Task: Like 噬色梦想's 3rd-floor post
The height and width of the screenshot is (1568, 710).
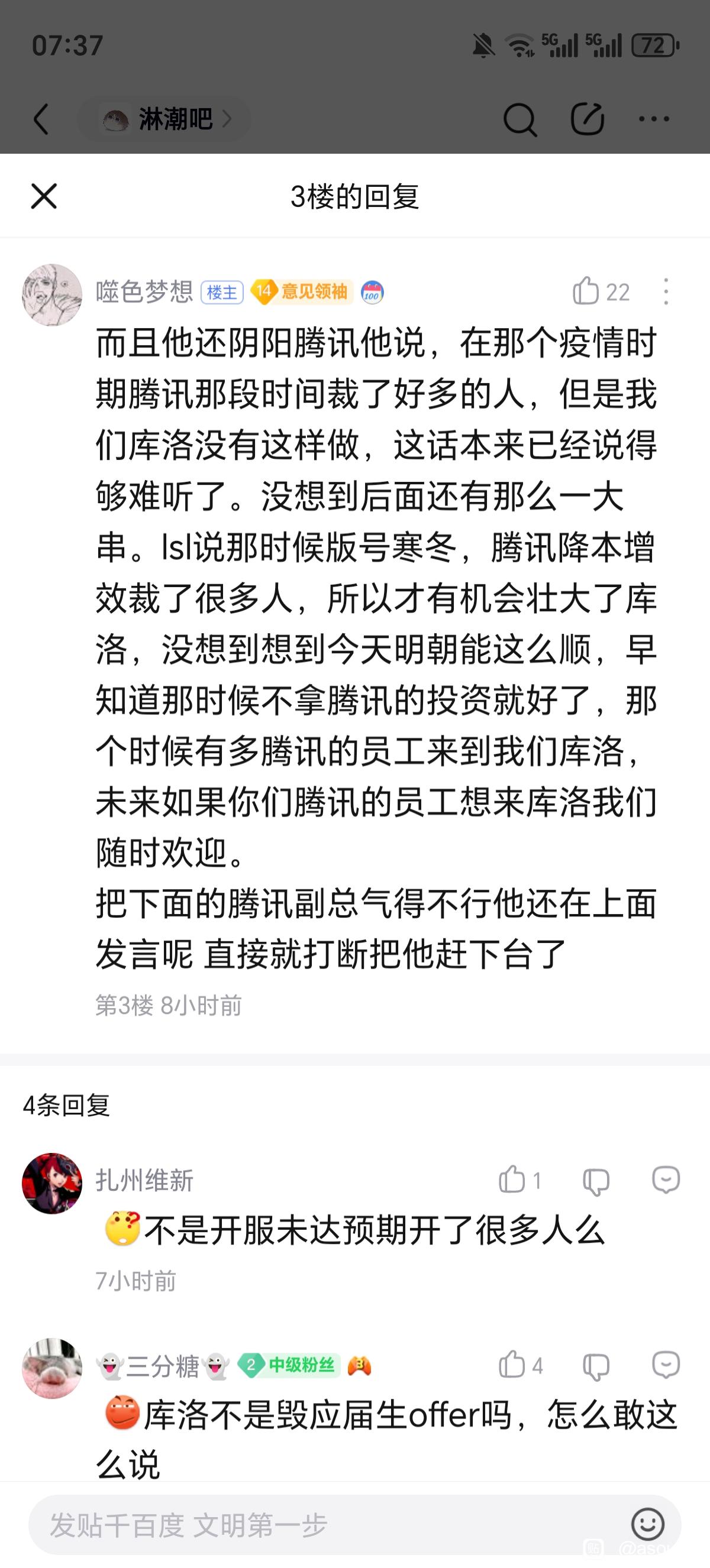Action: point(601,291)
